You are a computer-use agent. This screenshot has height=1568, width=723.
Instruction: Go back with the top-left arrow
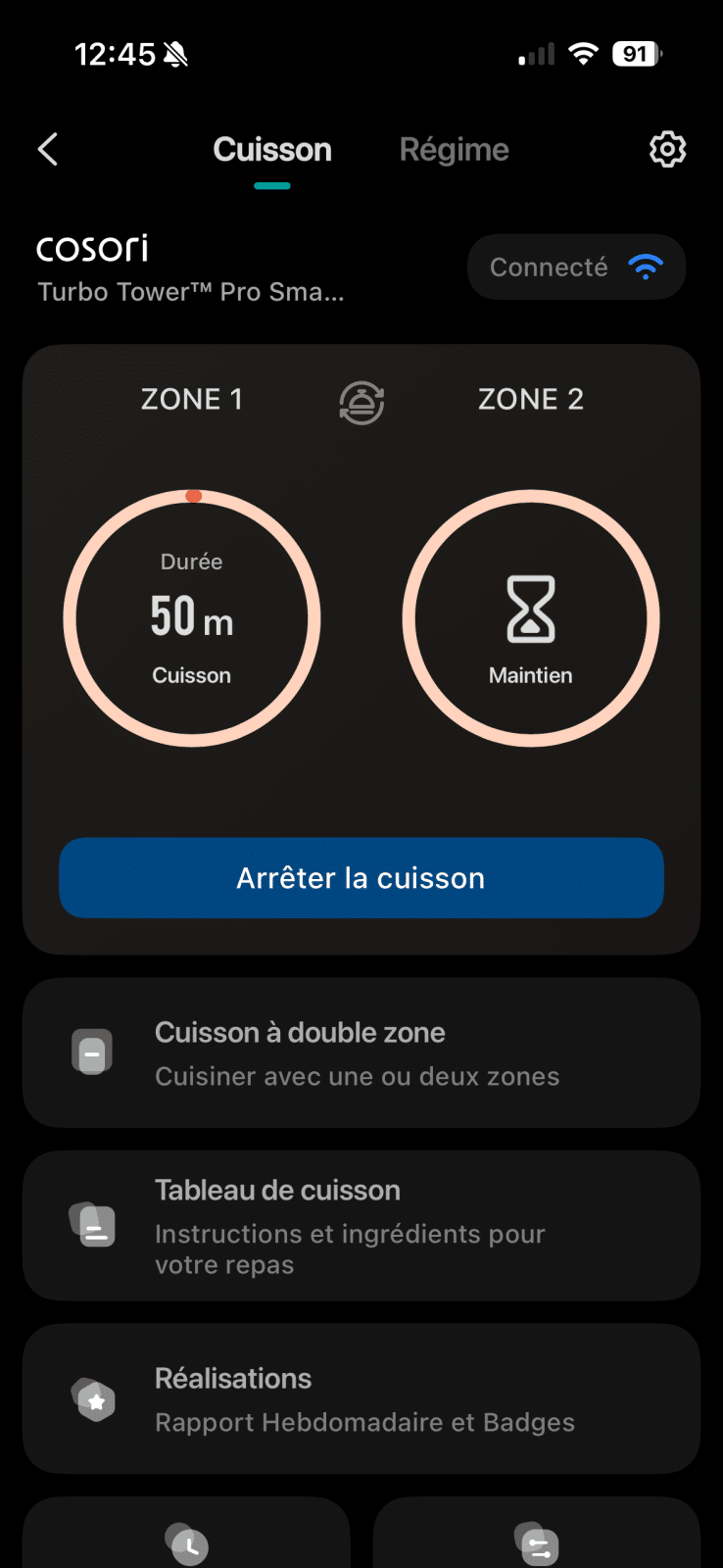coord(48,150)
